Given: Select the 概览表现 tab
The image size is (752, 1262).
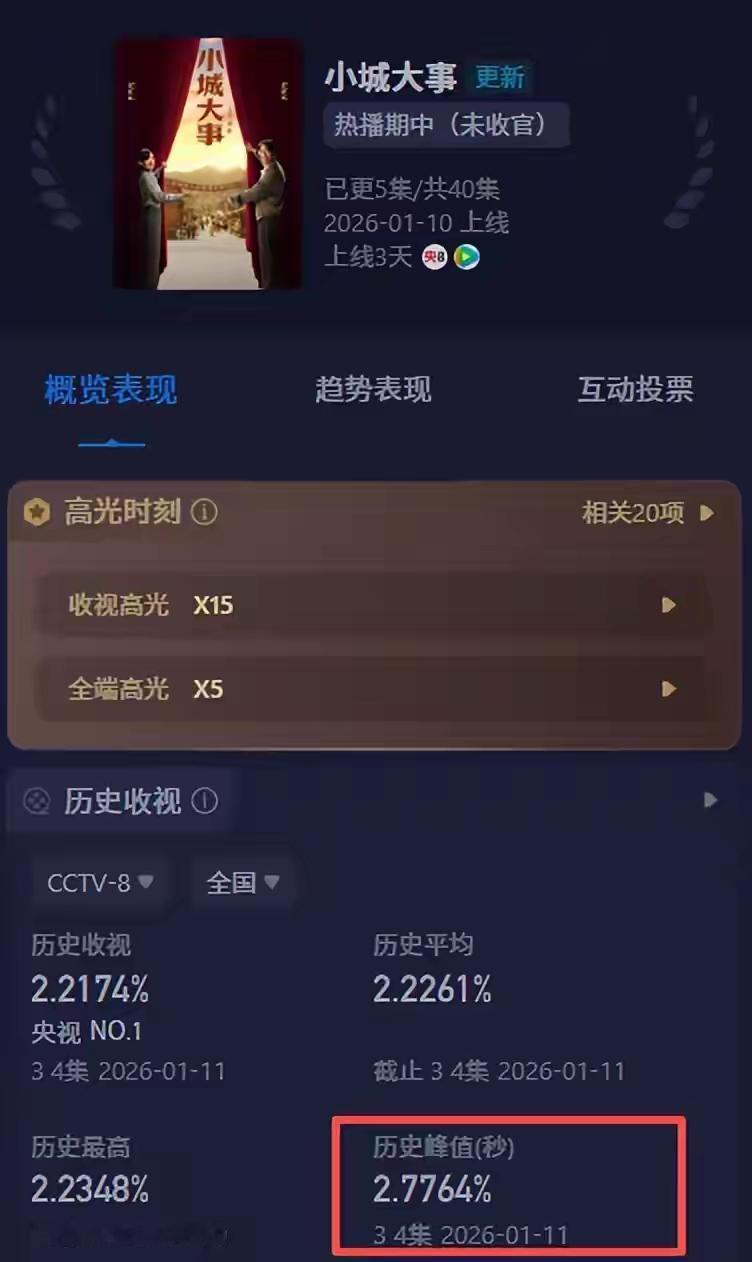Looking at the screenshot, I should (111, 390).
